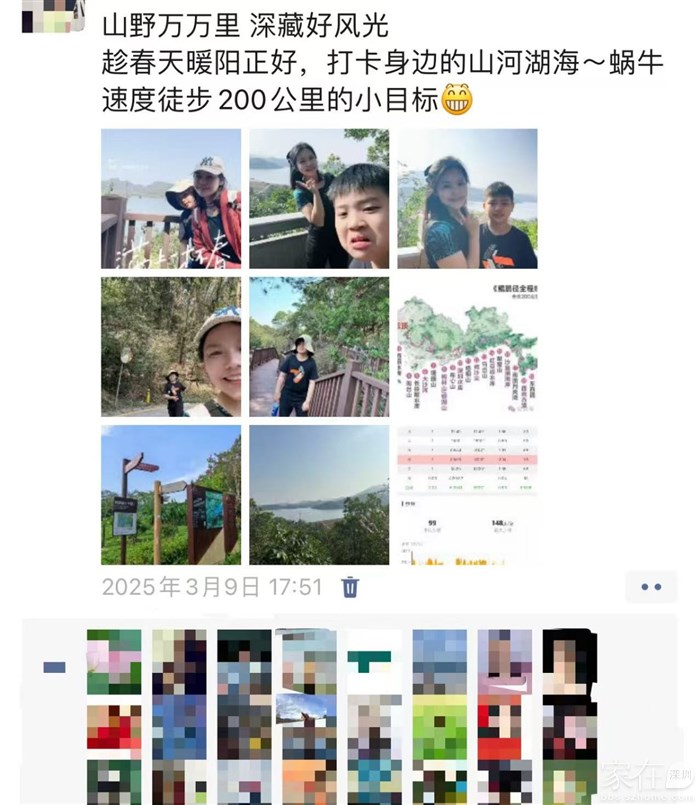Screen dimensions: 700x805
Task: View photo of boy making a funny face
Action: click(x=319, y=199)
